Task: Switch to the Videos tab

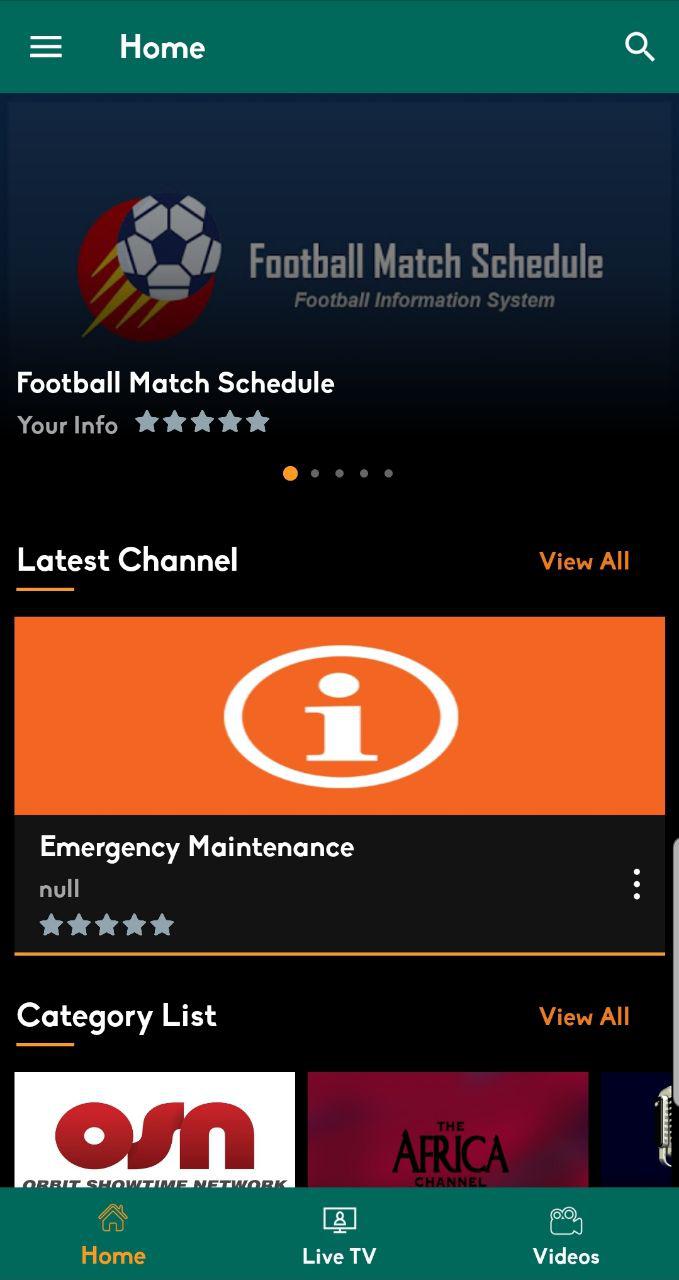Action: pyautogui.click(x=566, y=1235)
